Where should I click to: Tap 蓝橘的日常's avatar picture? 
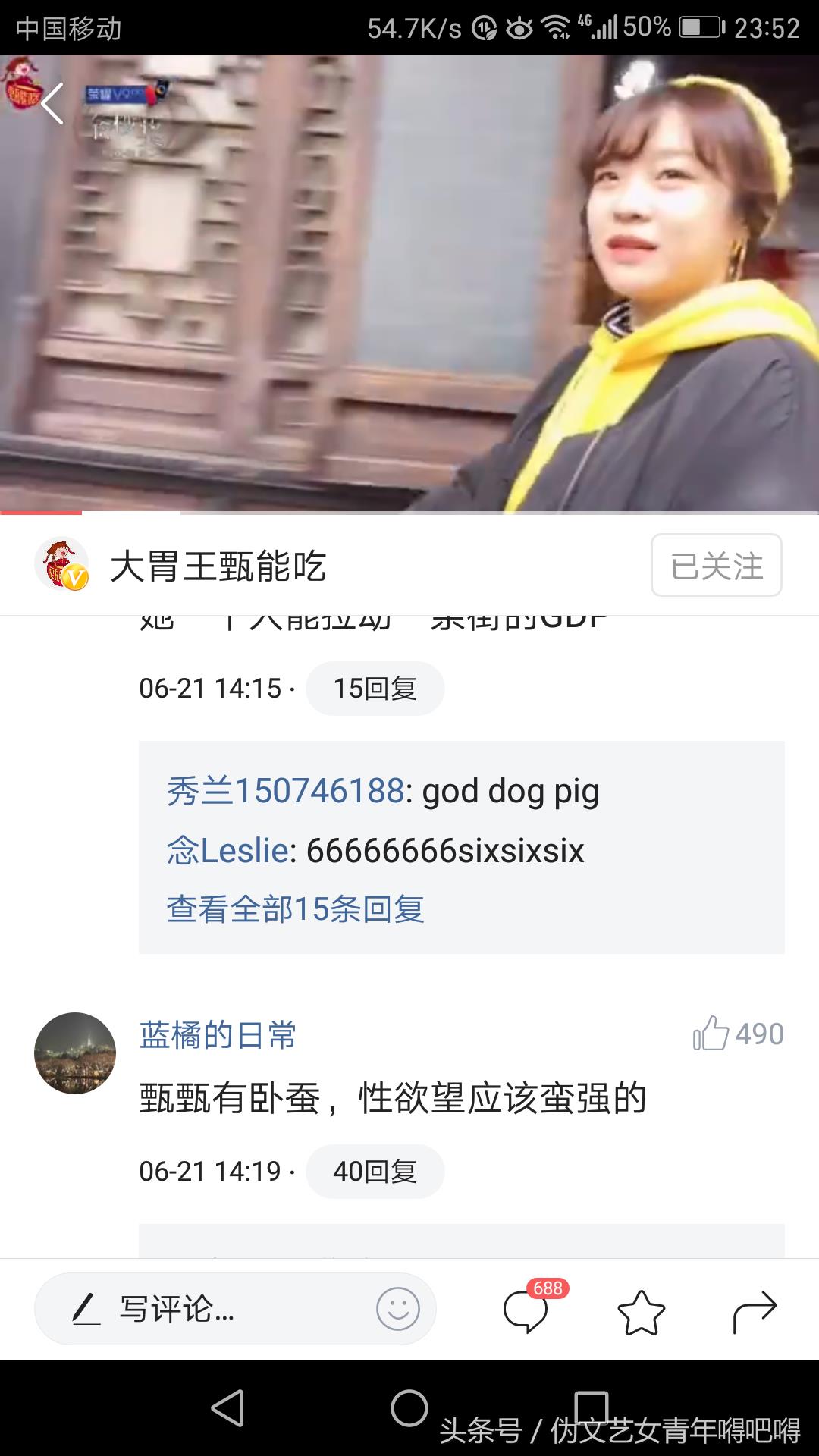click(x=75, y=1053)
